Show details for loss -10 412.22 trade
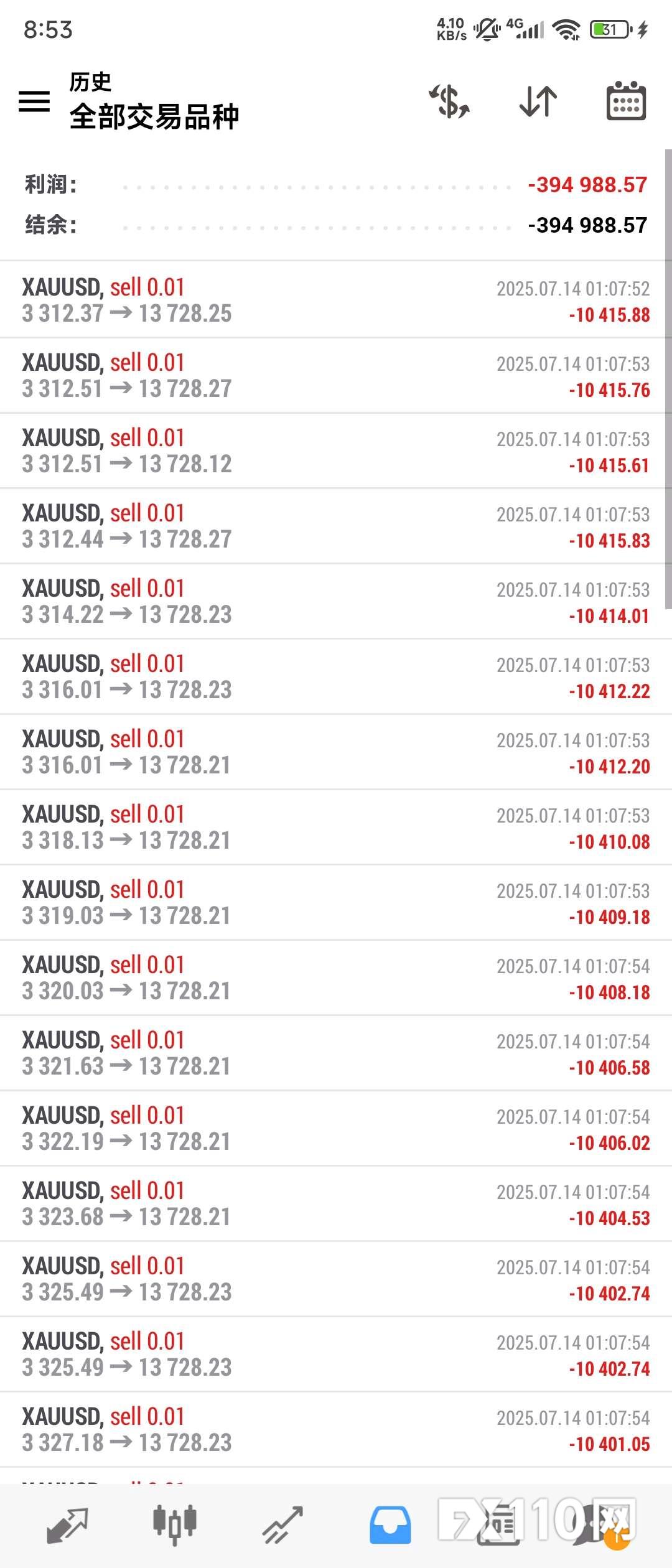This screenshot has width=672, height=1568. [336, 677]
